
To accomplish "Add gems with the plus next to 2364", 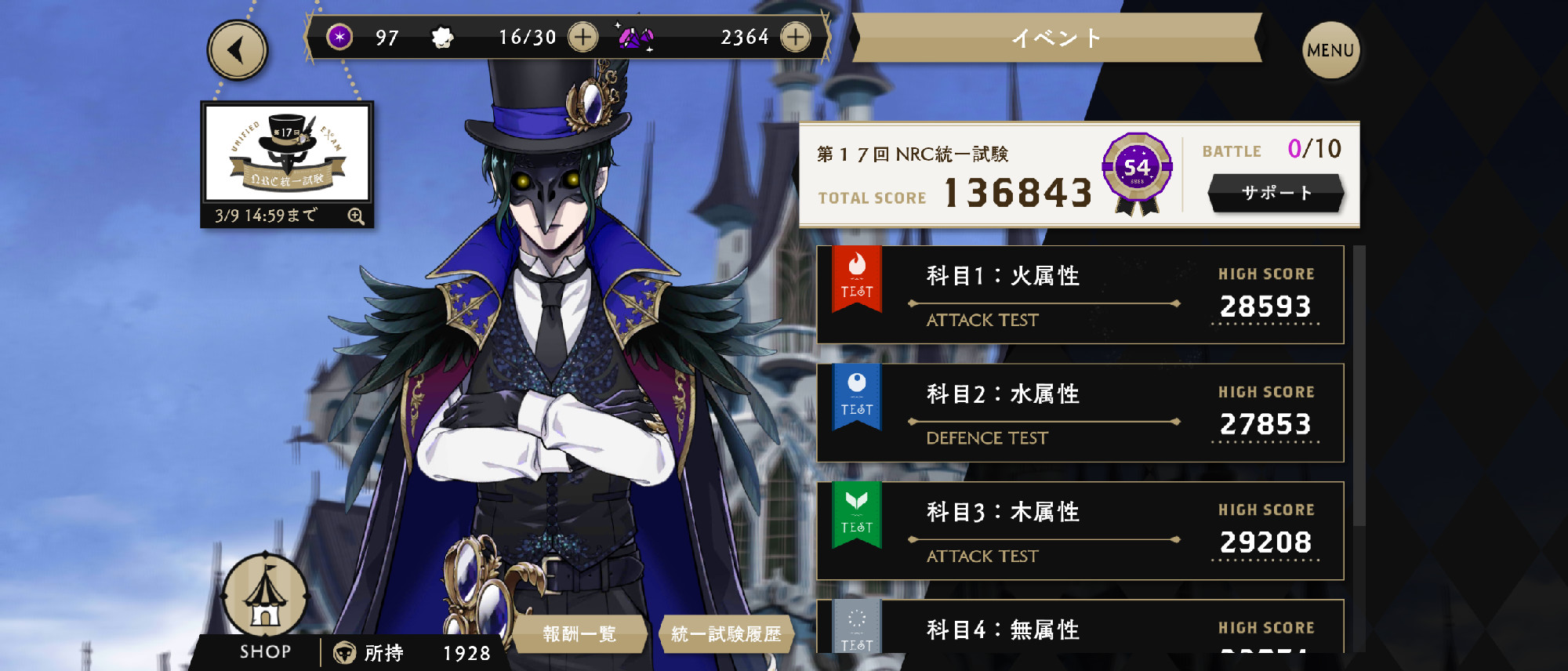I will [796, 37].
